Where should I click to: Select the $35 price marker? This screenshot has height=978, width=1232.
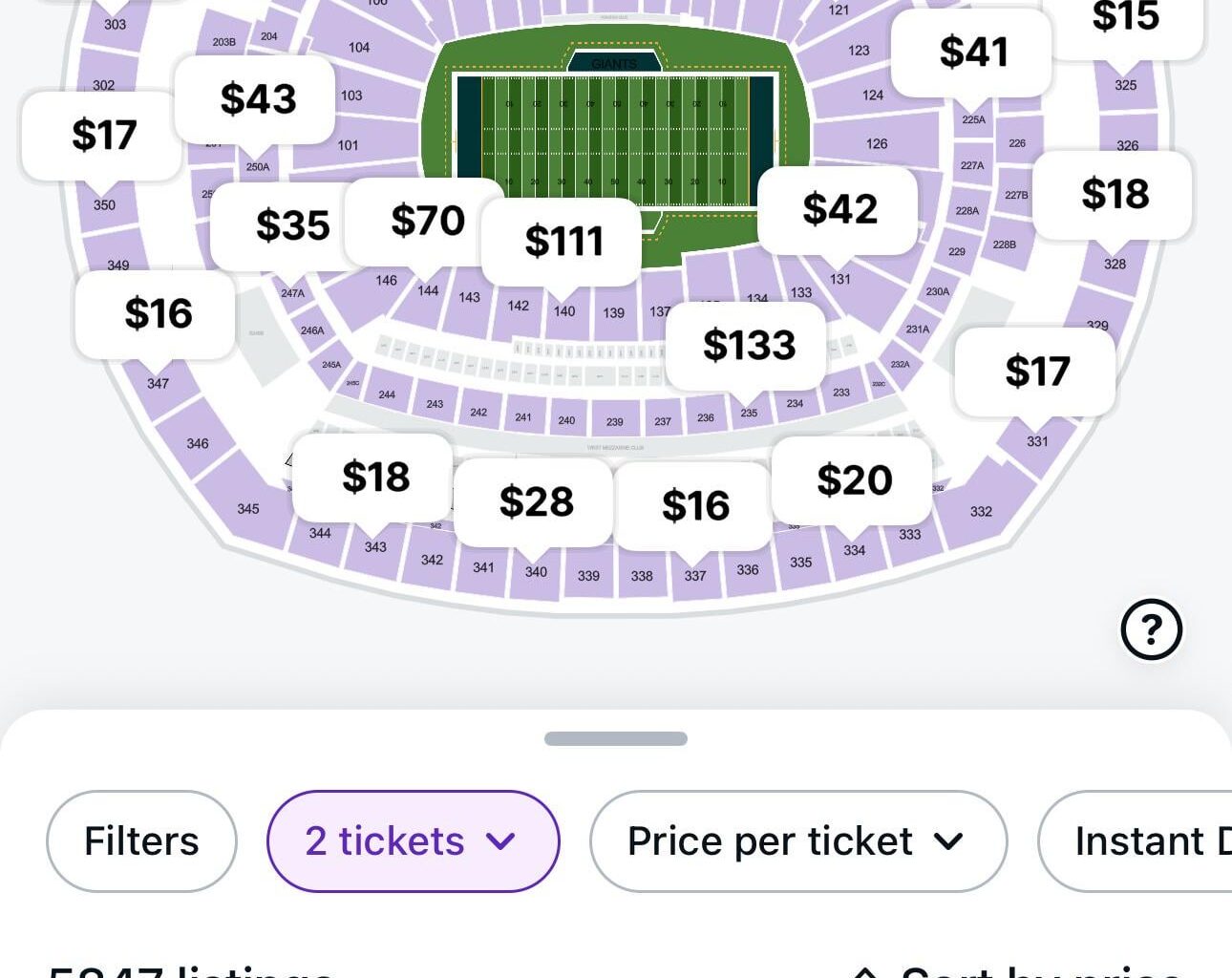pos(291,226)
